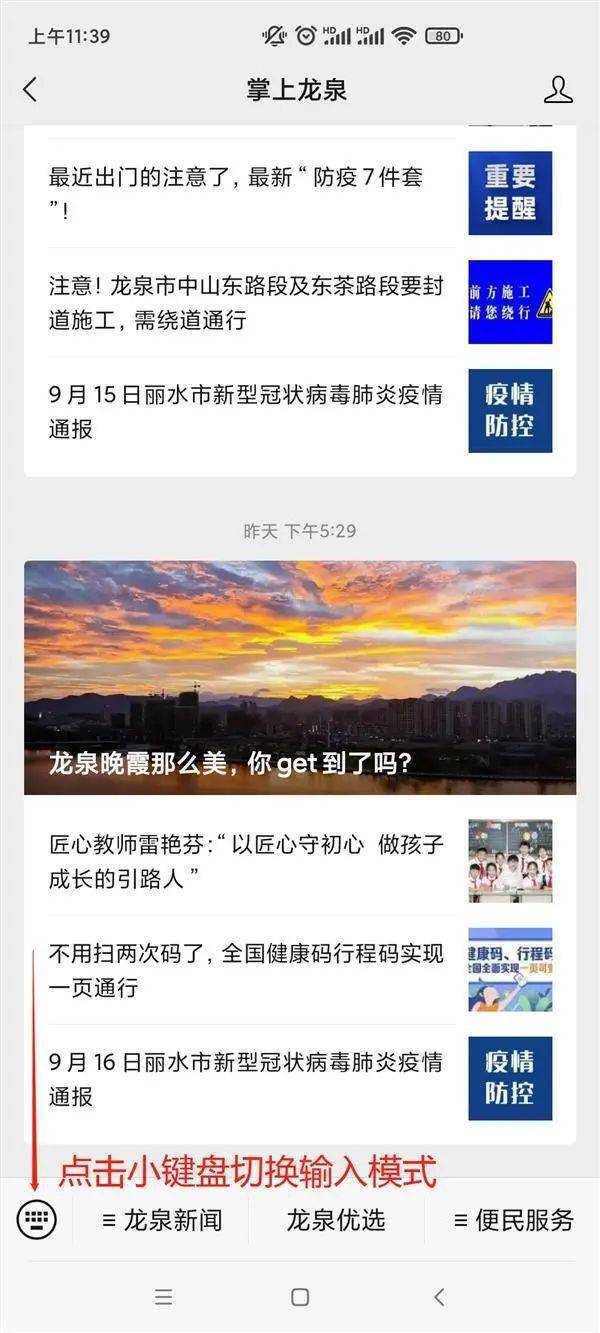Image resolution: width=600 pixels, height=1333 pixels.
Task: Read the 中山东路段 road construction notice
Action: (x=250, y=303)
